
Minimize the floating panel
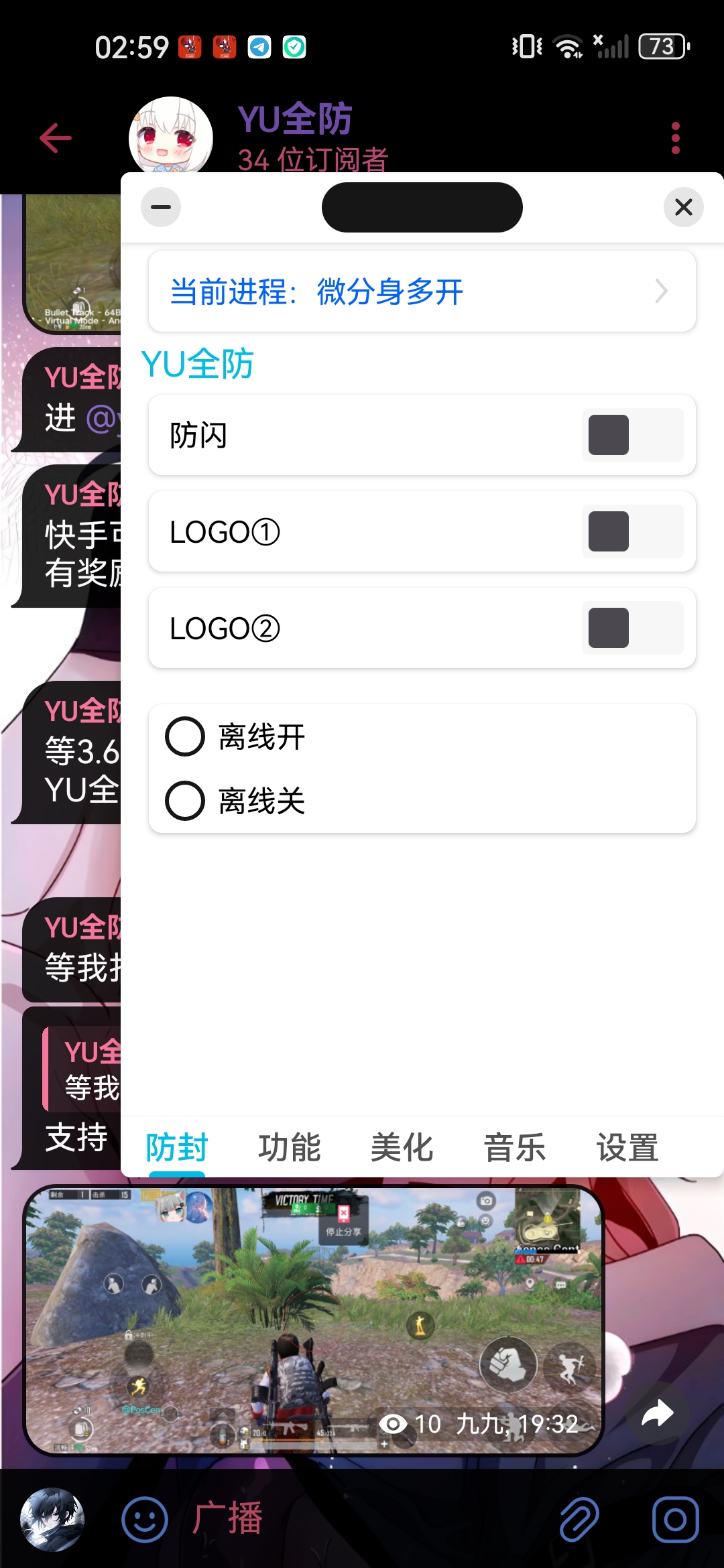[161, 207]
